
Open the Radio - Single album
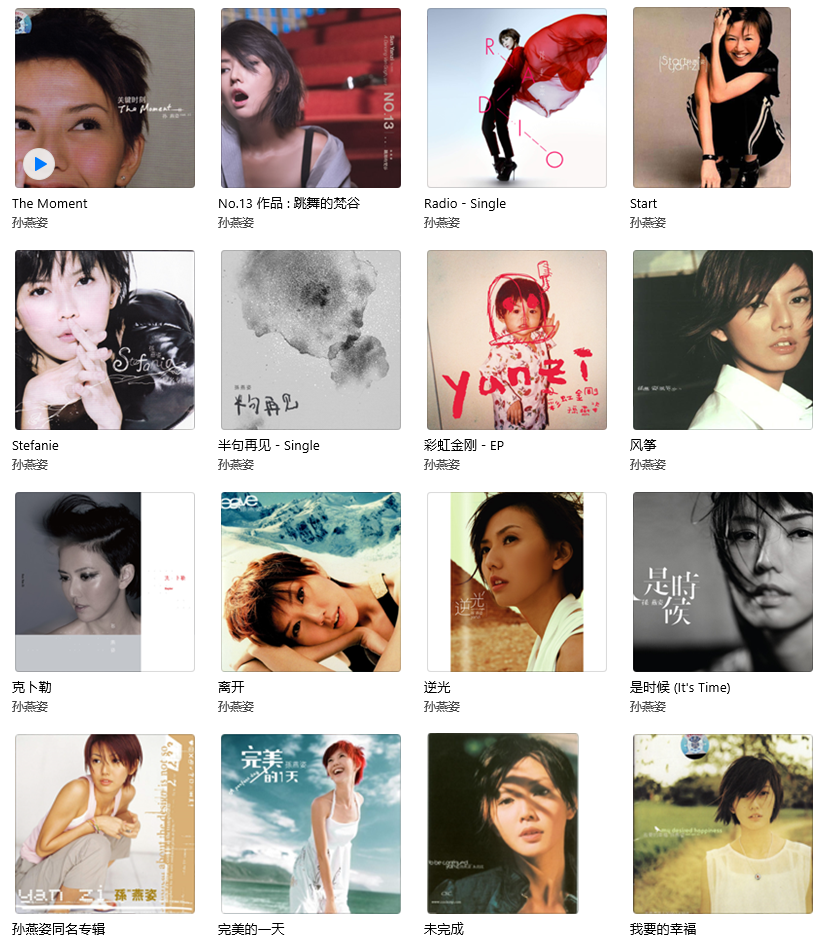[516, 98]
